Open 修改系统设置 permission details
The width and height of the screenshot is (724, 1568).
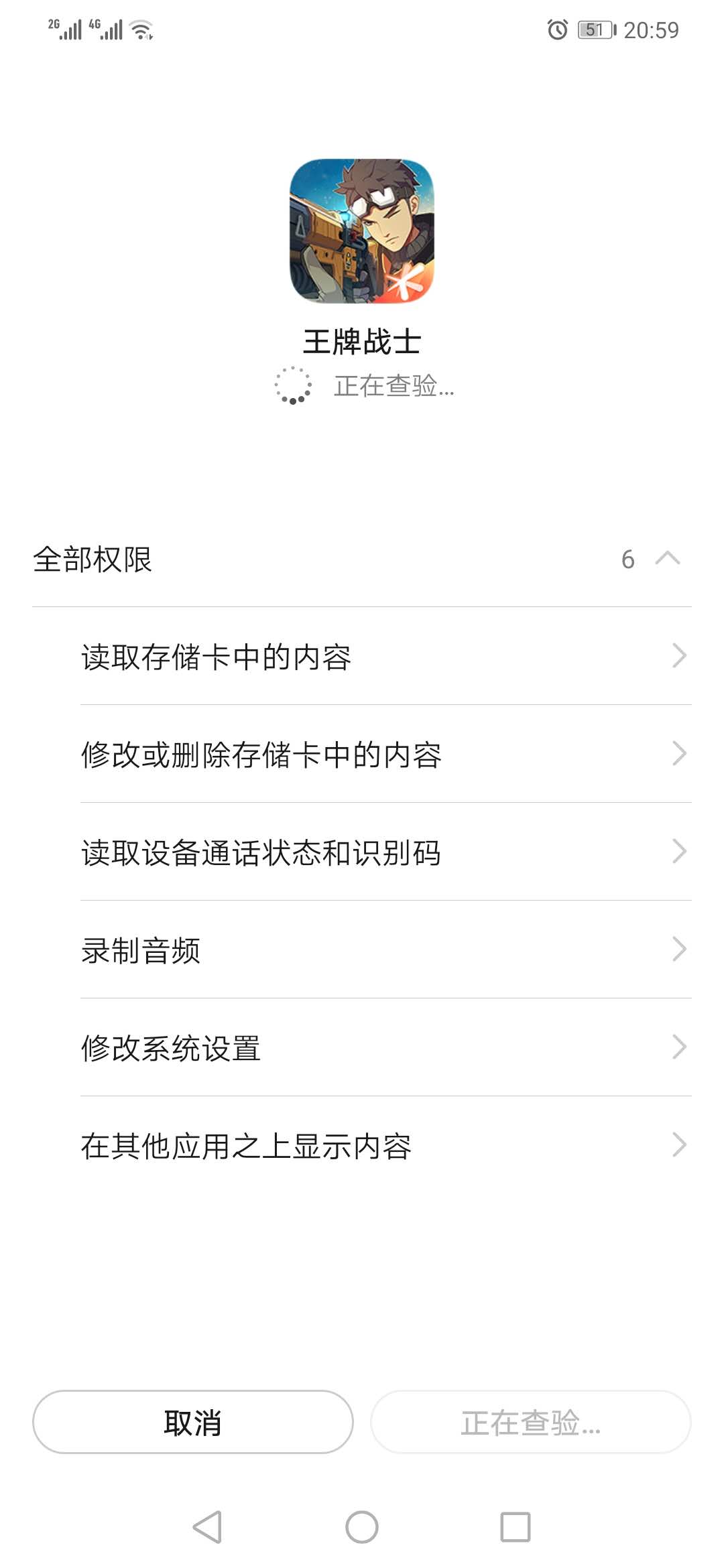(x=385, y=1048)
